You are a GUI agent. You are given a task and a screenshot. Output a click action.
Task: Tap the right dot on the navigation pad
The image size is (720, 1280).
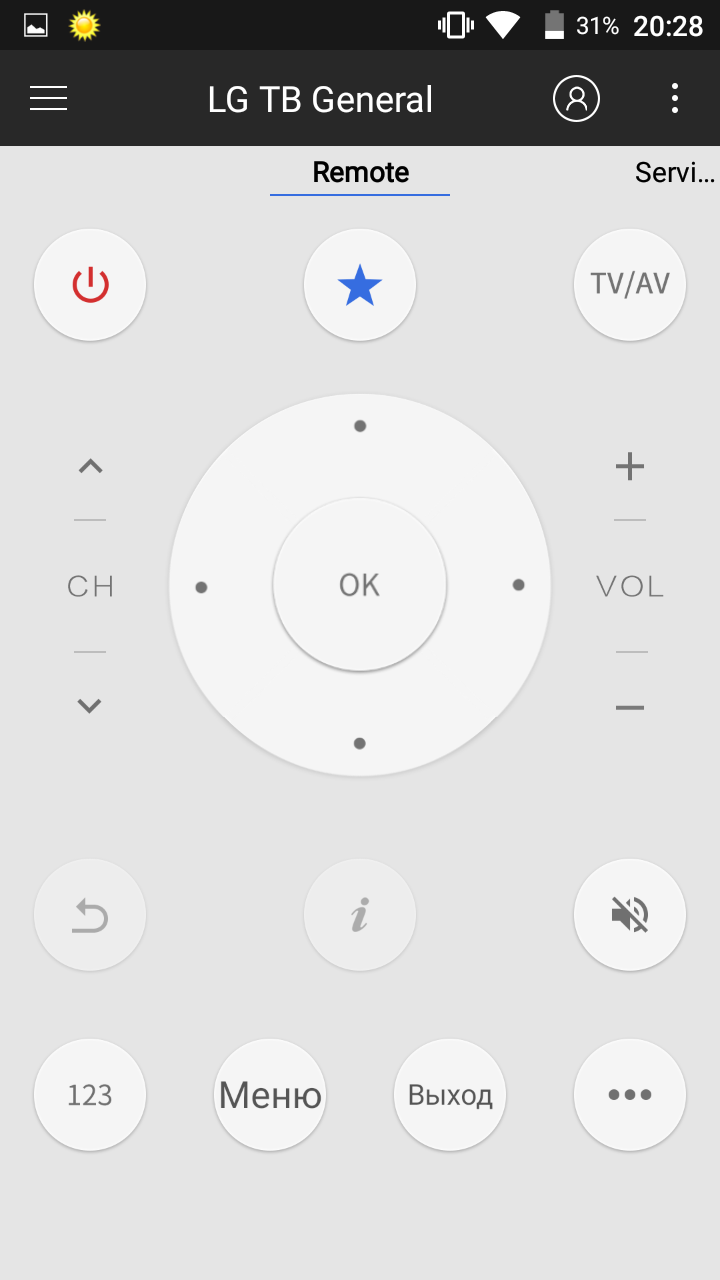518,585
